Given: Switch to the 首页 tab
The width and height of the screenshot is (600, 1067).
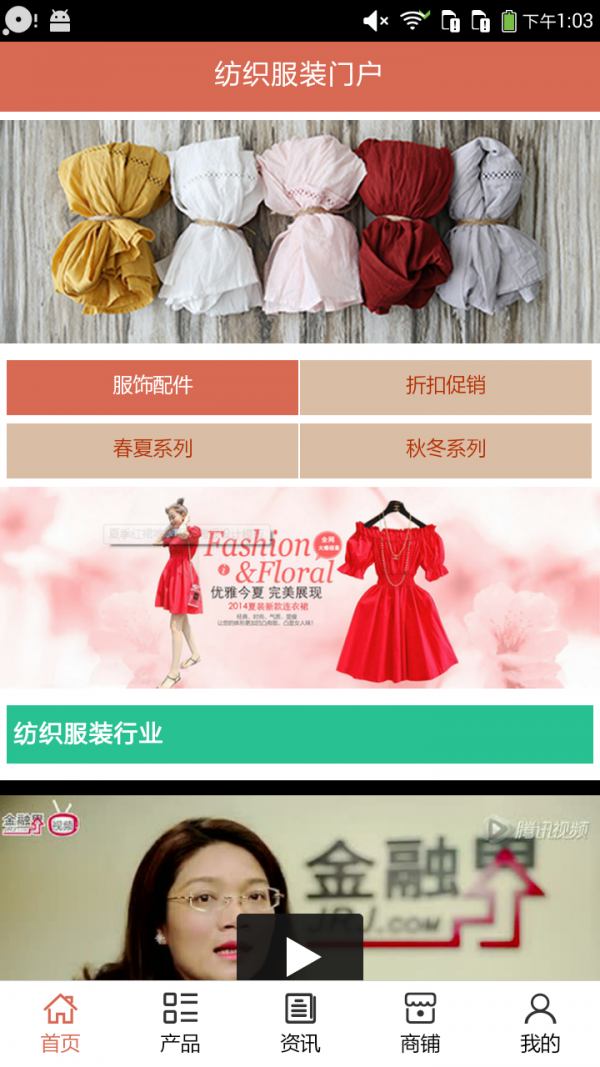Looking at the screenshot, I should pyautogui.click(x=60, y=1023).
